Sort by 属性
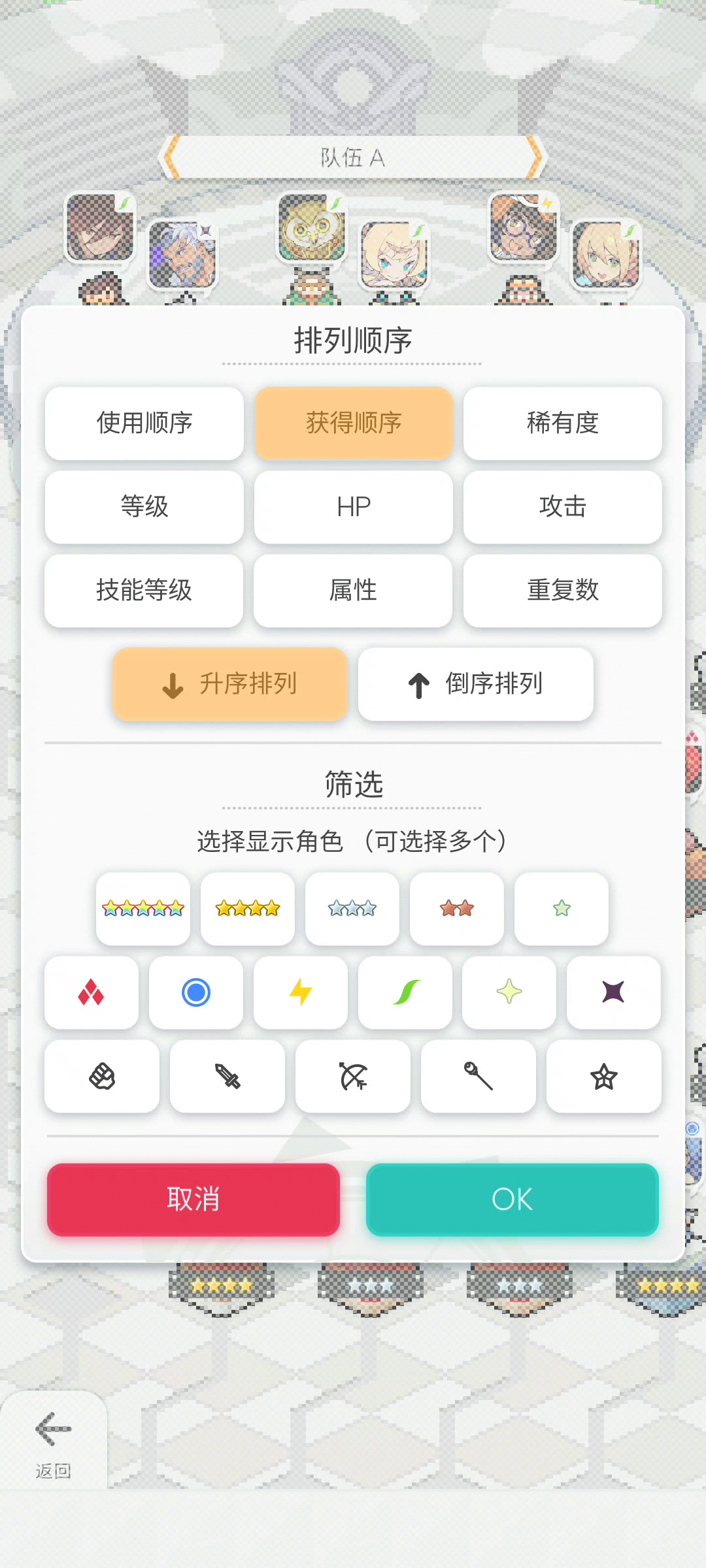This screenshot has height=1568, width=706. click(354, 591)
